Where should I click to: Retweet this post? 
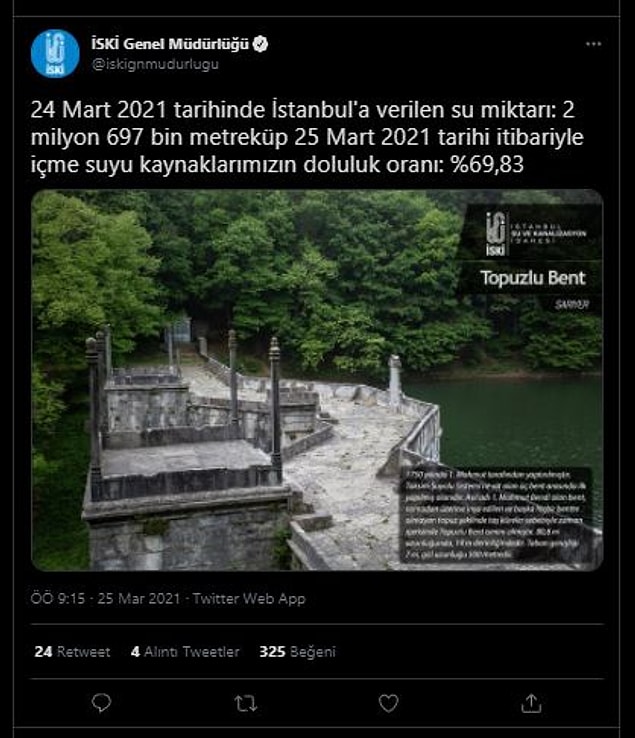click(245, 703)
